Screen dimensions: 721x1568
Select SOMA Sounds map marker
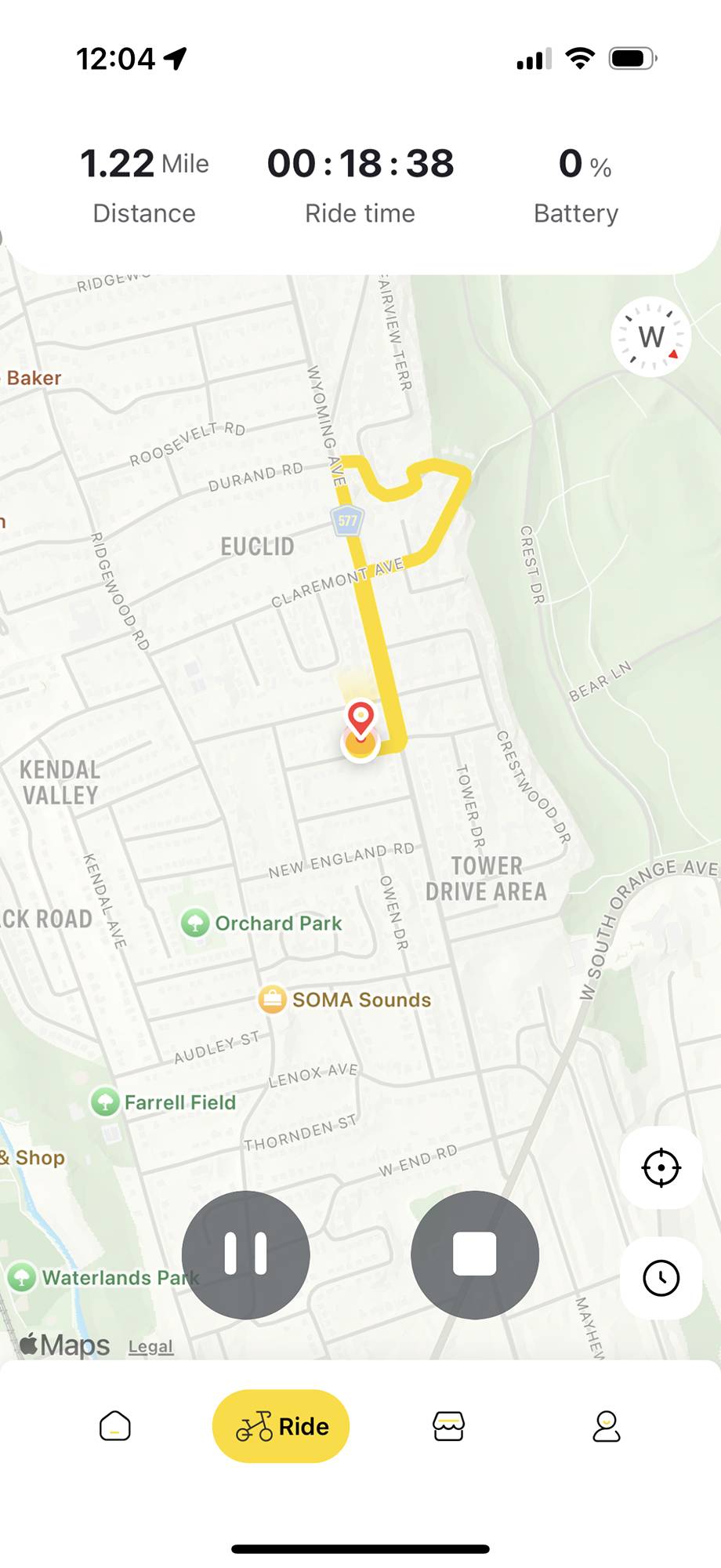pos(345,1000)
